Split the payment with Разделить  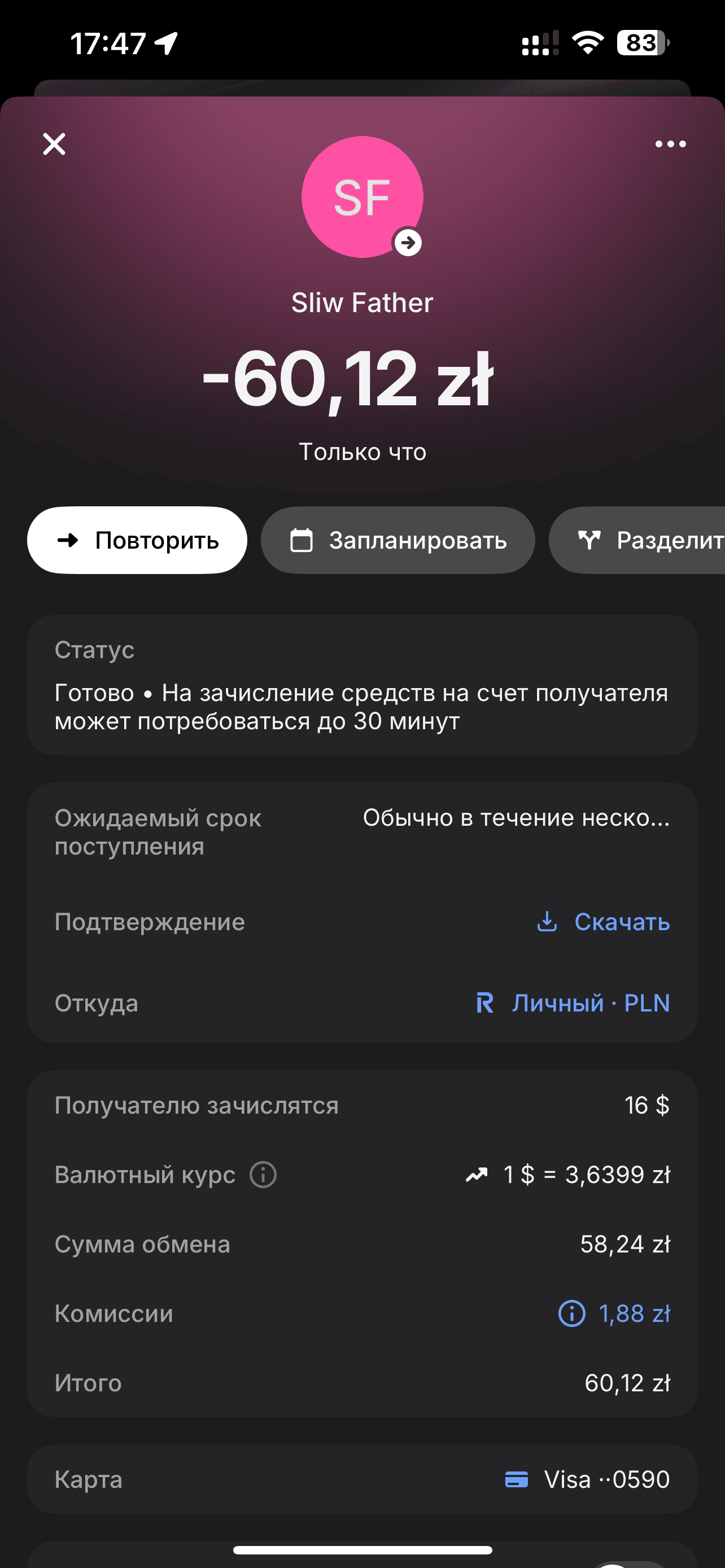point(648,541)
